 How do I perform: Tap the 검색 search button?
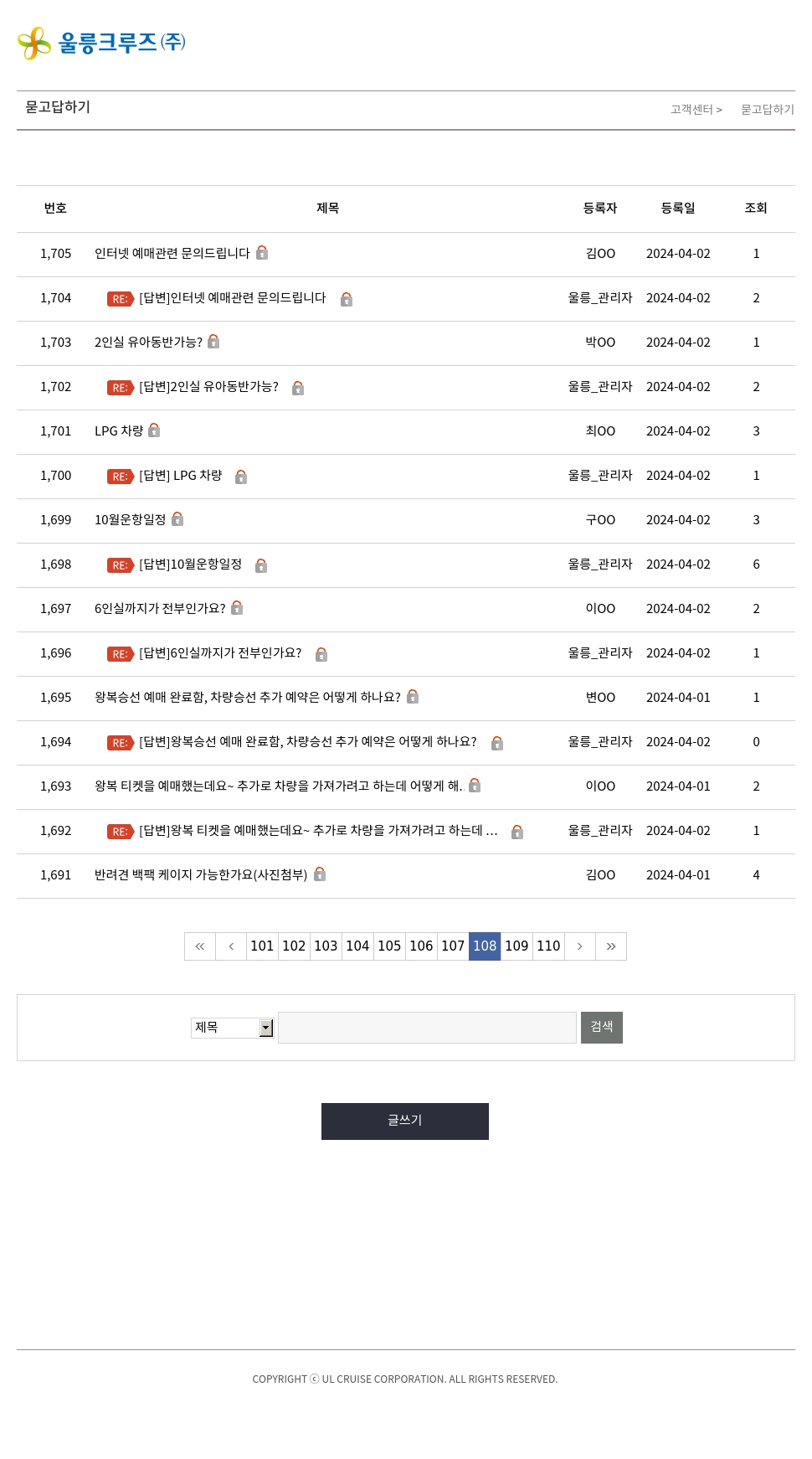pyautogui.click(x=602, y=1028)
